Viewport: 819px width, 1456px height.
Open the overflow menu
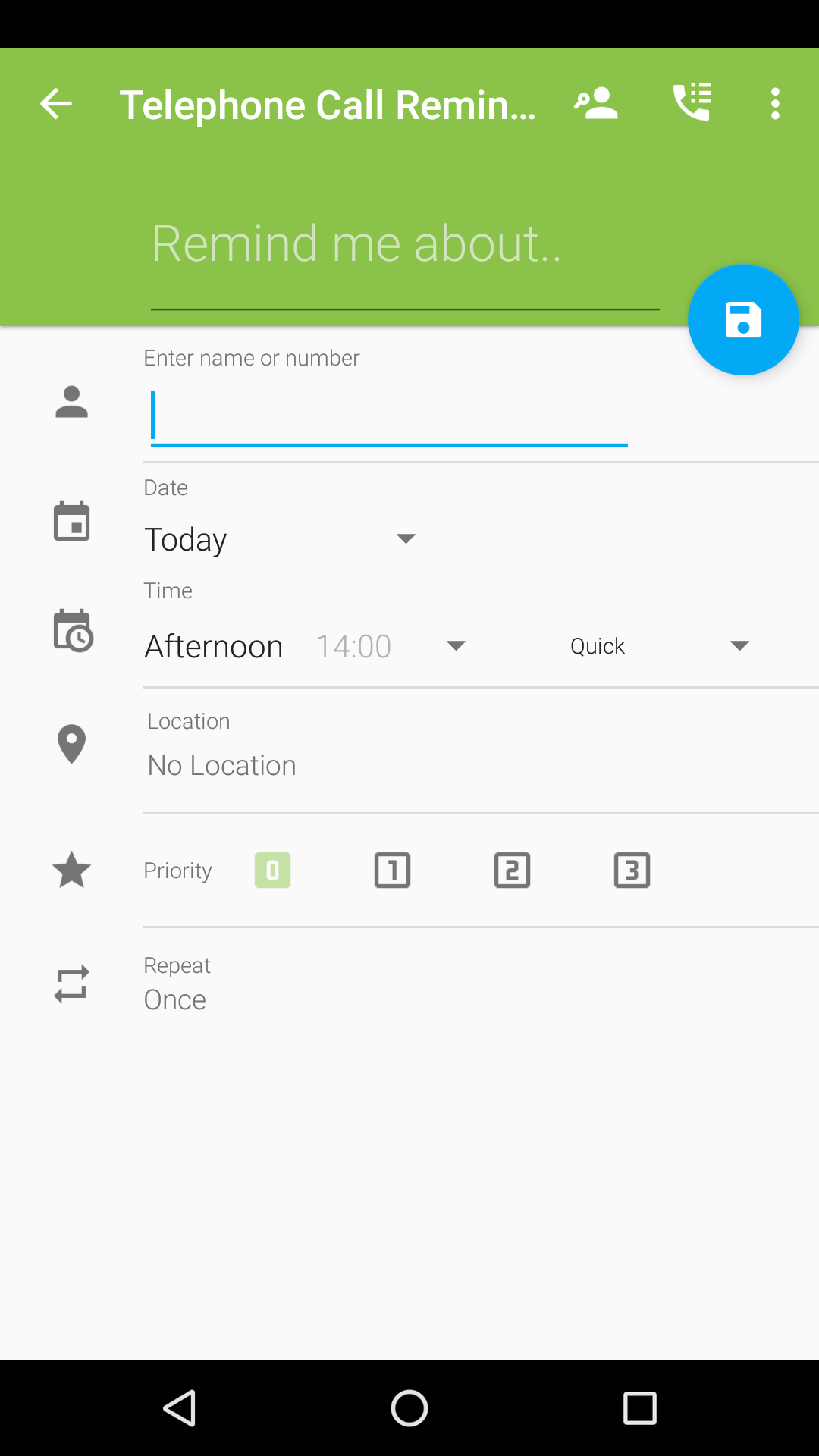(x=775, y=103)
